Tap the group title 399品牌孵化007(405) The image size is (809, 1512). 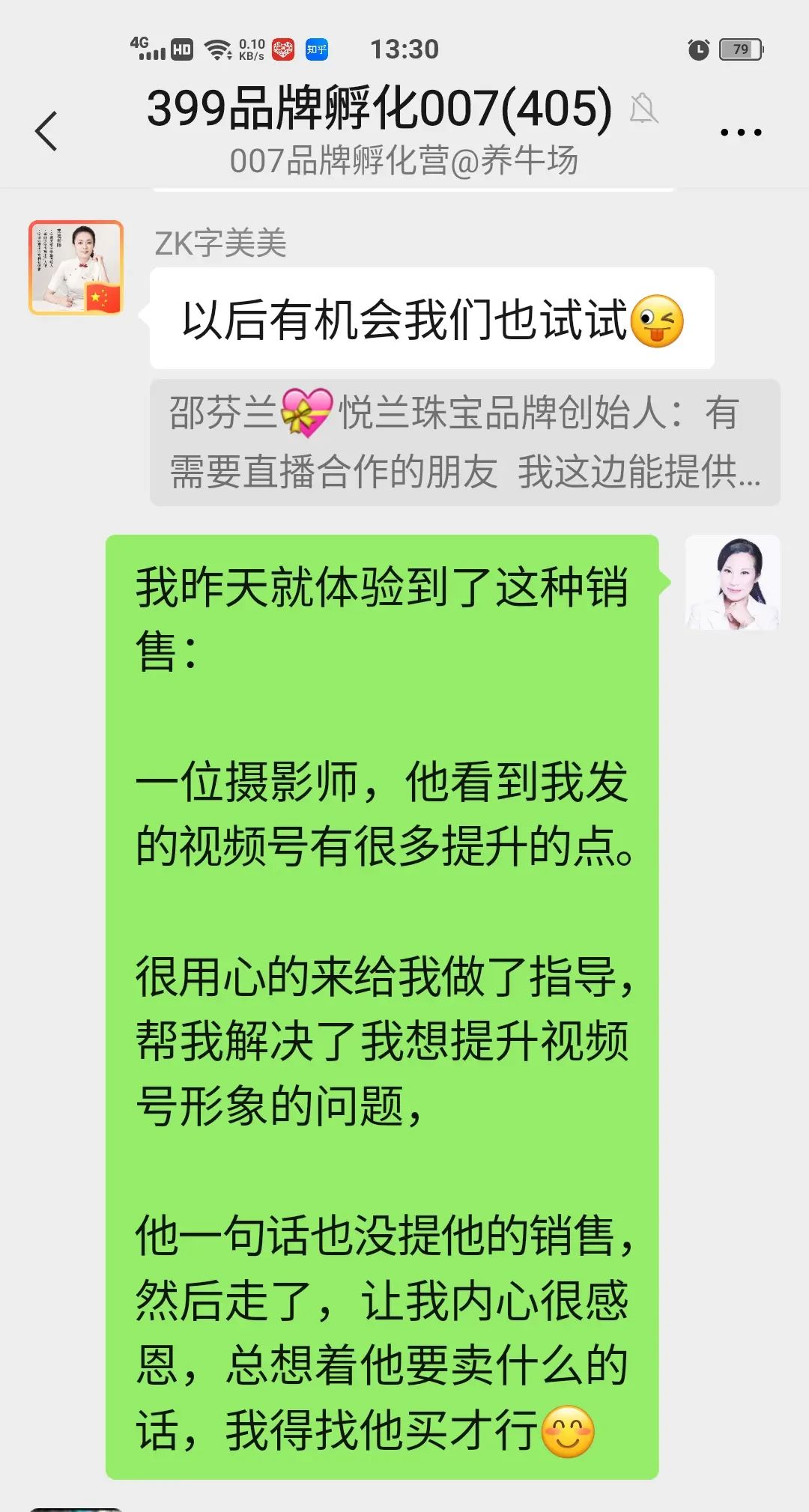pos(378,109)
